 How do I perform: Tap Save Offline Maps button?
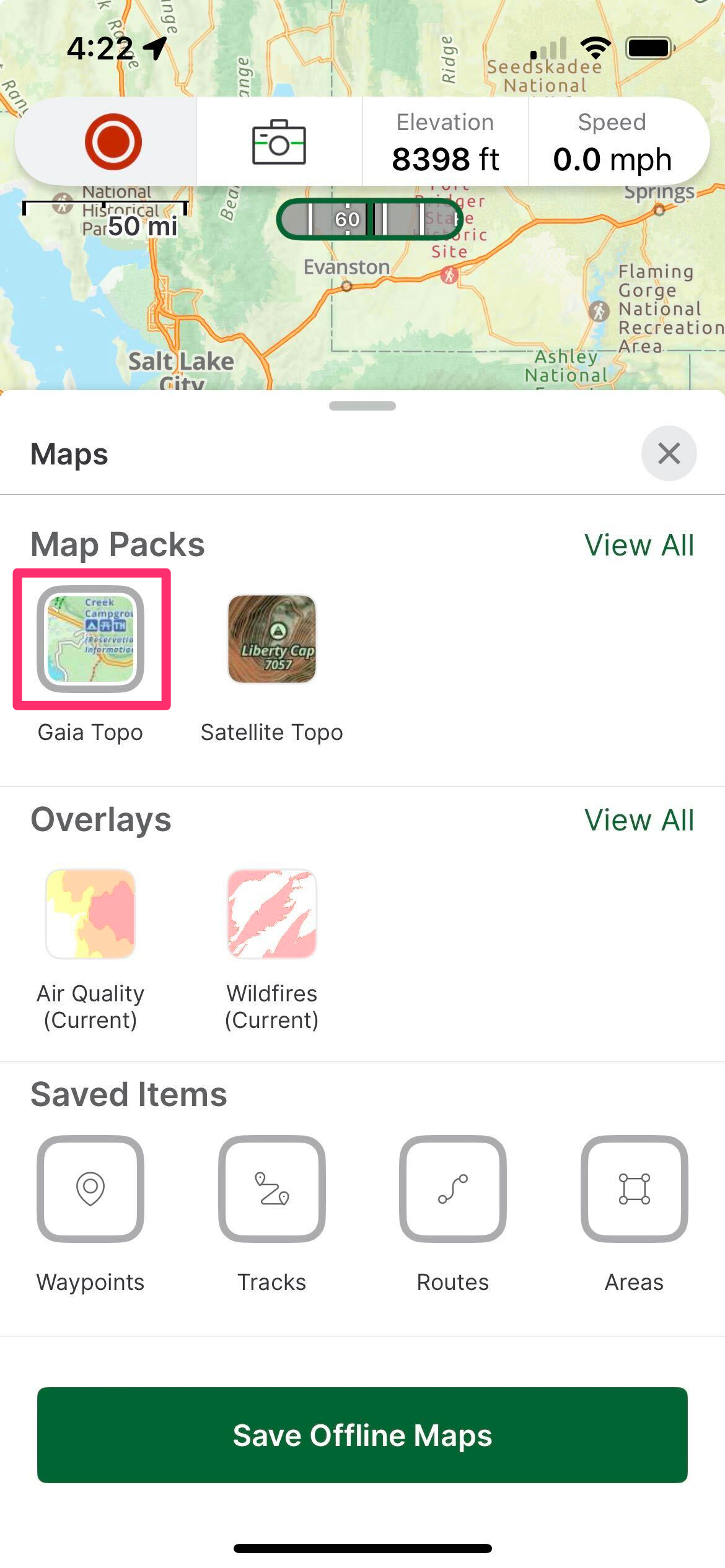click(x=362, y=1435)
